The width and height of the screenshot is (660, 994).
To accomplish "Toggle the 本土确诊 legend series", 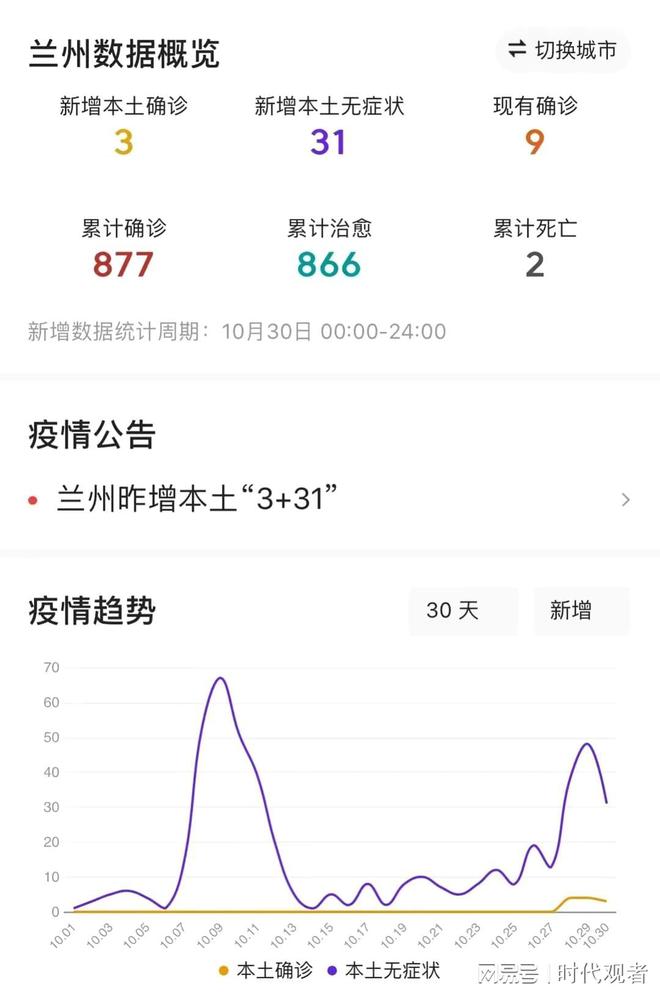I will point(266,970).
